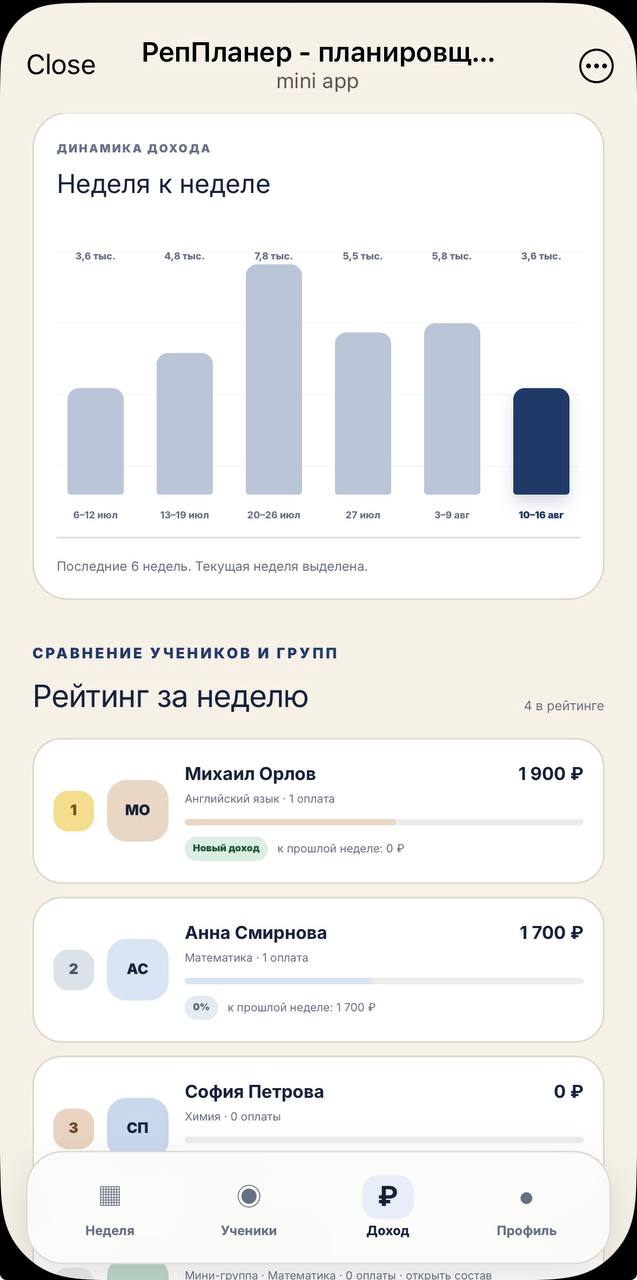Open the three-dot overflow menu
The image size is (637, 1280).
click(x=597, y=66)
